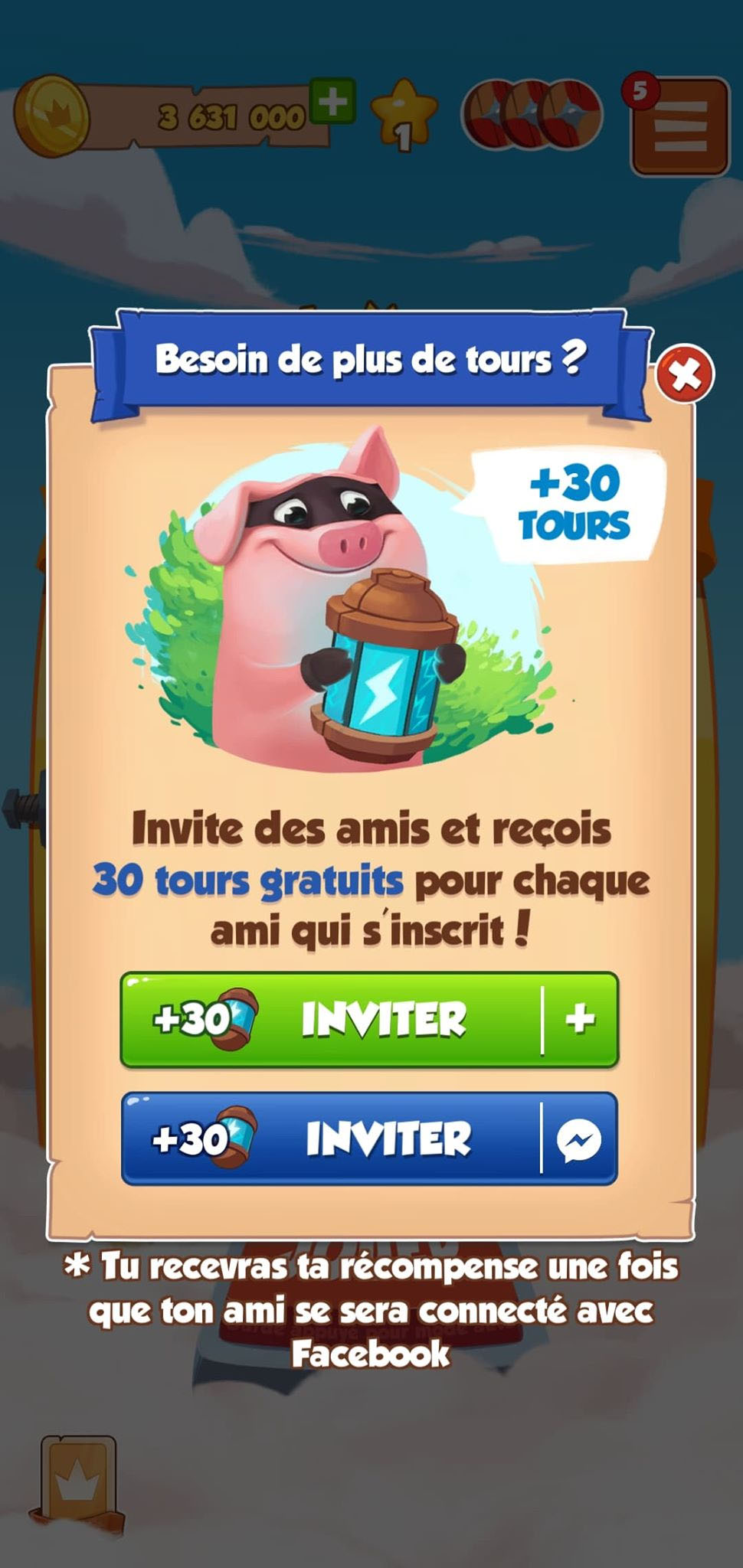Tap the green INVITER button
Image resolution: width=743 pixels, height=1568 pixels.
point(368,1019)
